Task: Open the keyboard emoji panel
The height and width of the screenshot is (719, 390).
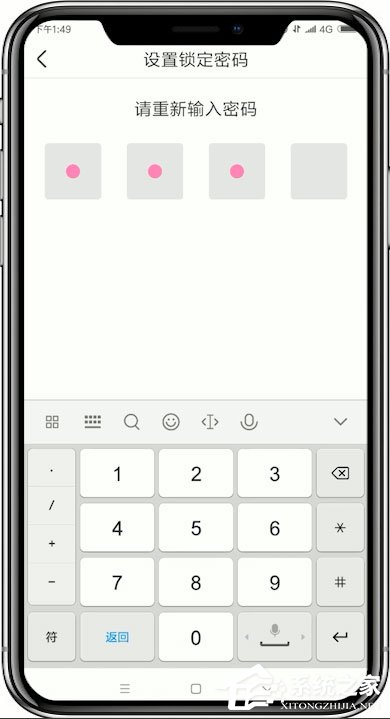Action: [x=171, y=421]
